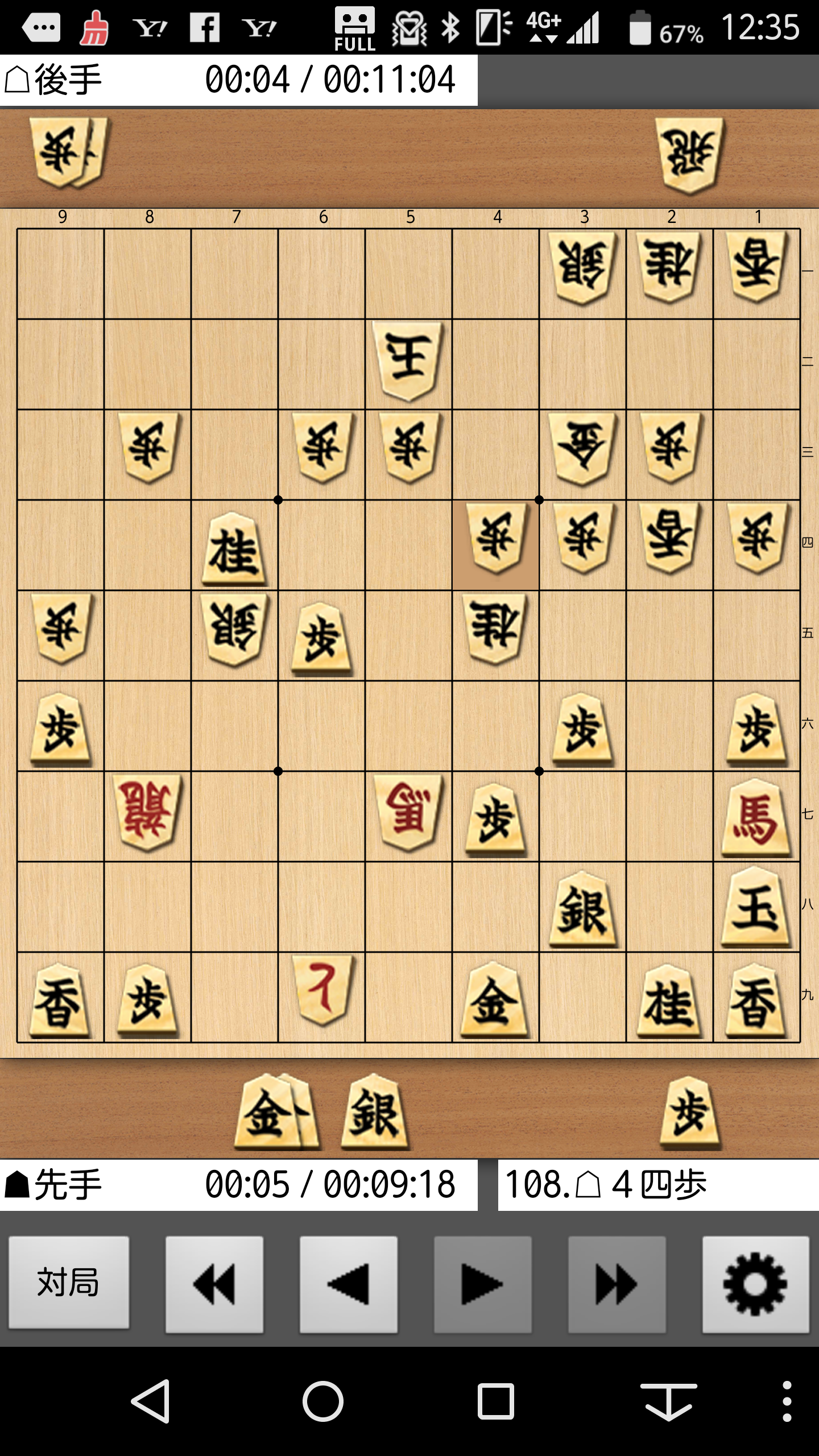
Task: Step forward one move
Action: (x=482, y=1284)
